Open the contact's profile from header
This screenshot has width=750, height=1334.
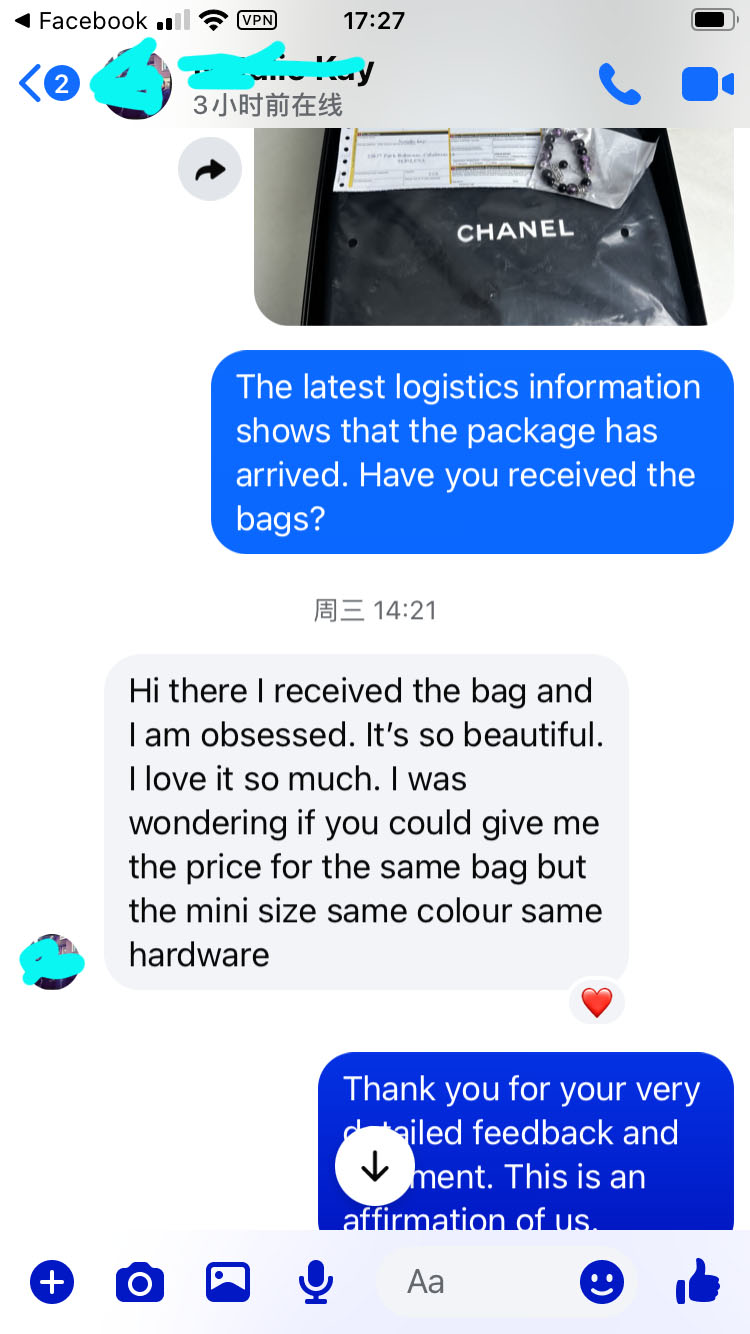[x=270, y=84]
